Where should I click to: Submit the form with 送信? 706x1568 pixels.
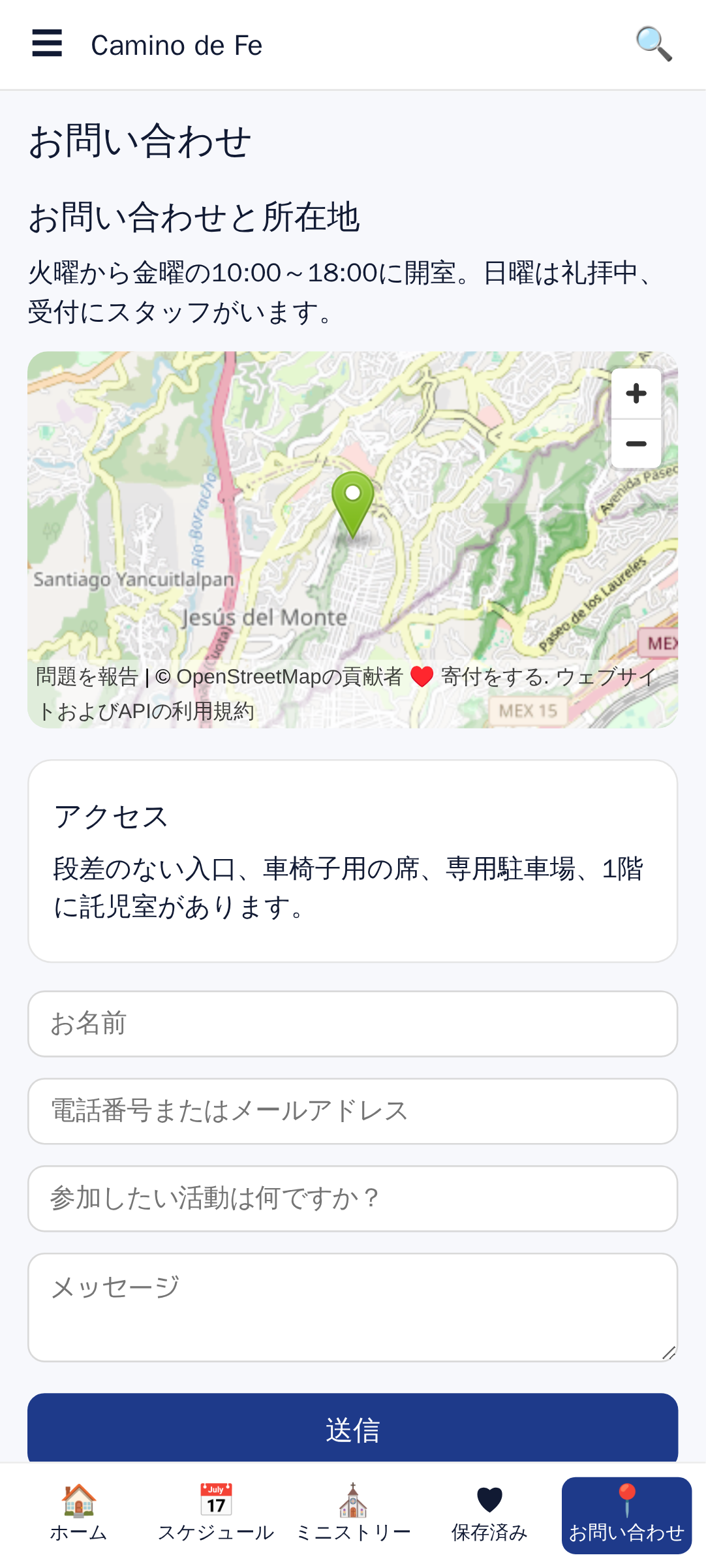pyautogui.click(x=352, y=1429)
